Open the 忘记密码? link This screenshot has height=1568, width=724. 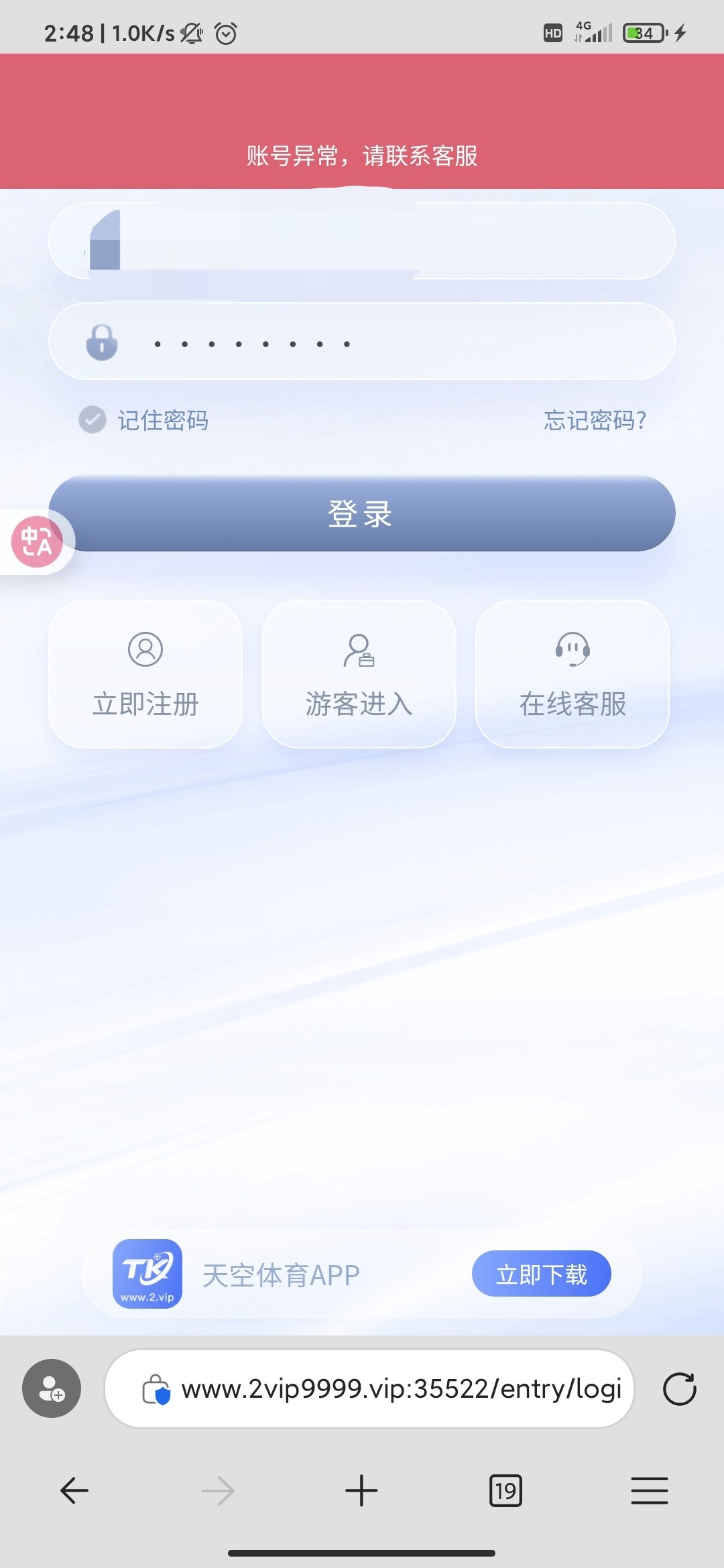[595, 420]
